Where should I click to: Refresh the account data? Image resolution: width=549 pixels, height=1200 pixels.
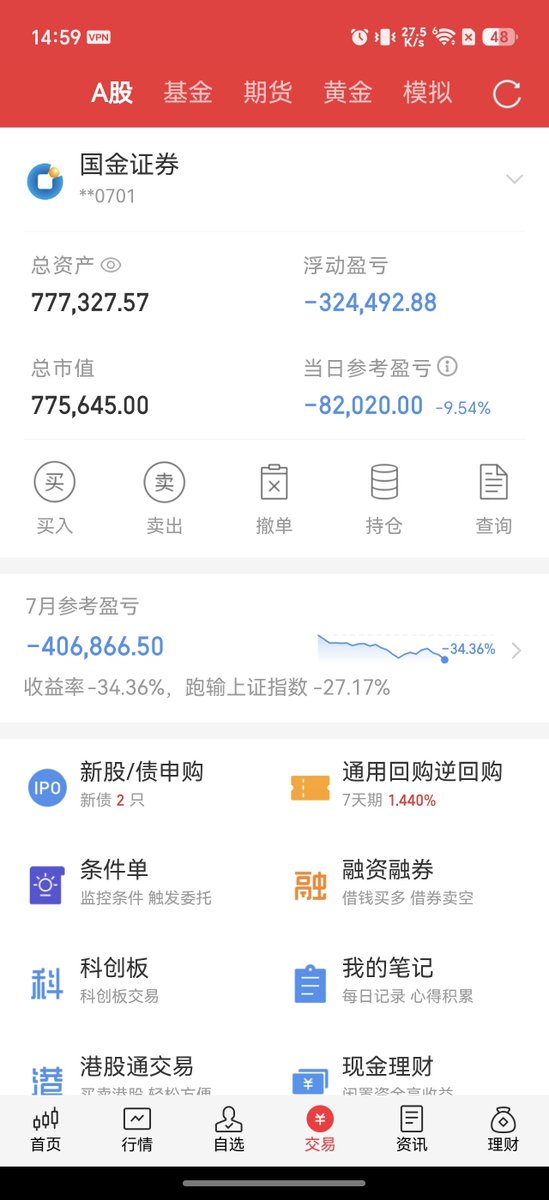click(x=507, y=94)
